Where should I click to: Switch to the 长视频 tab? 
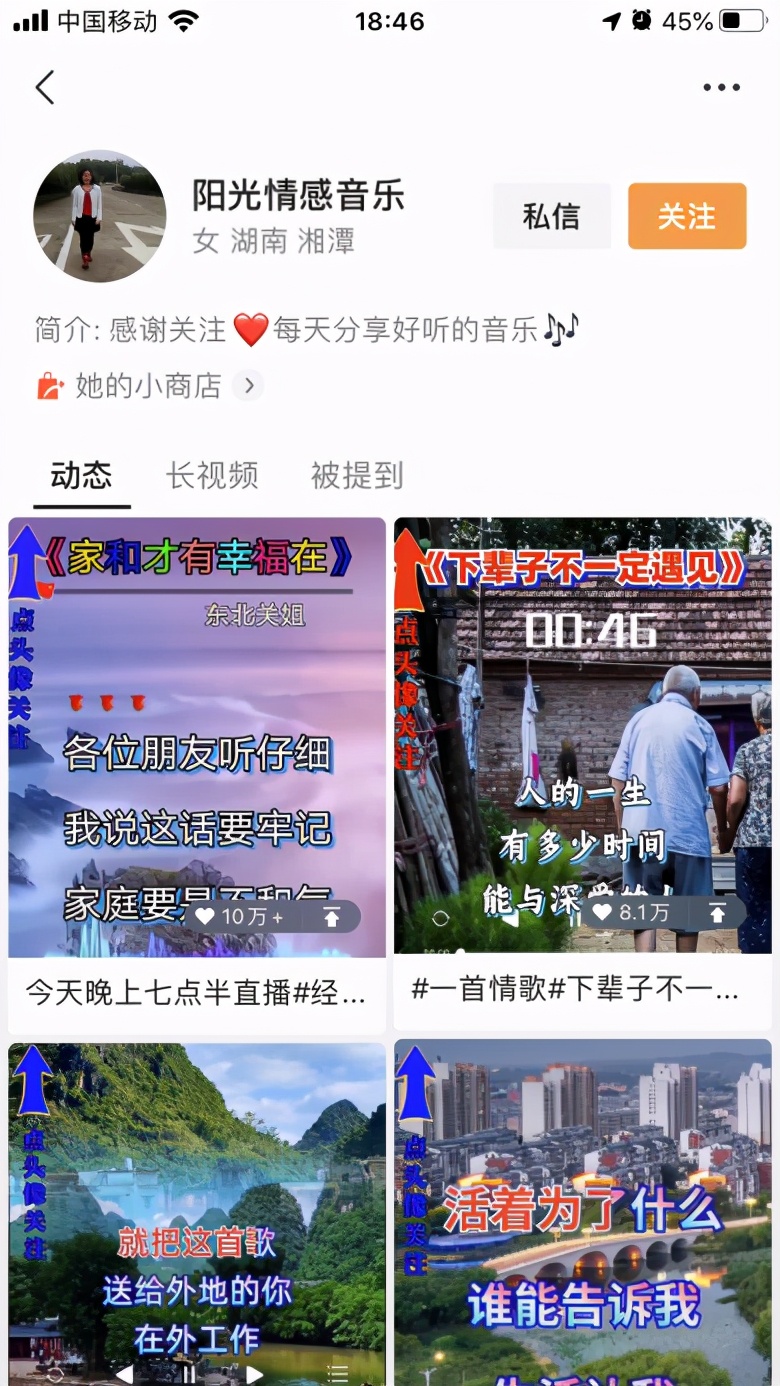(212, 476)
